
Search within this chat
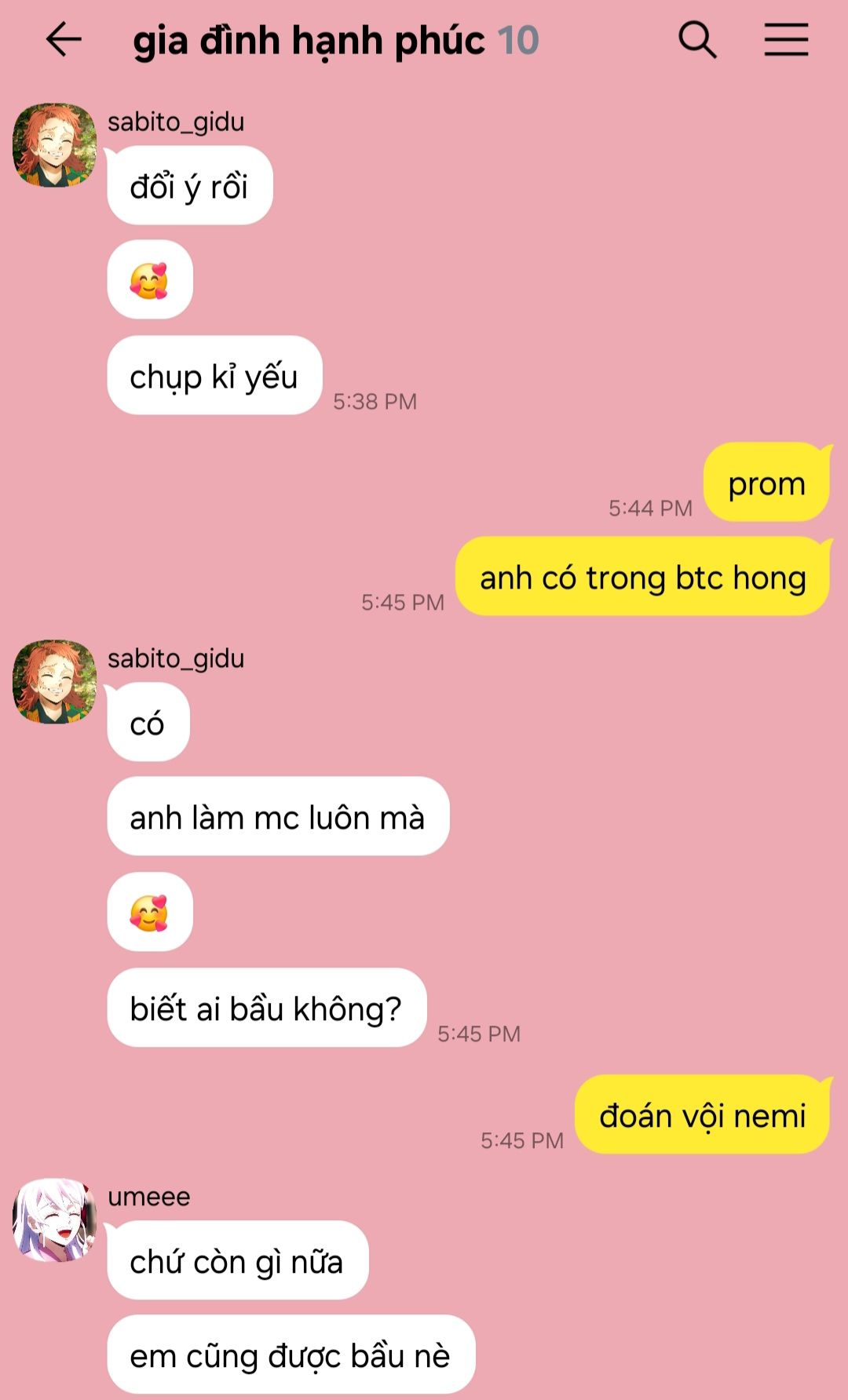pyautogui.click(x=697, y=39)
